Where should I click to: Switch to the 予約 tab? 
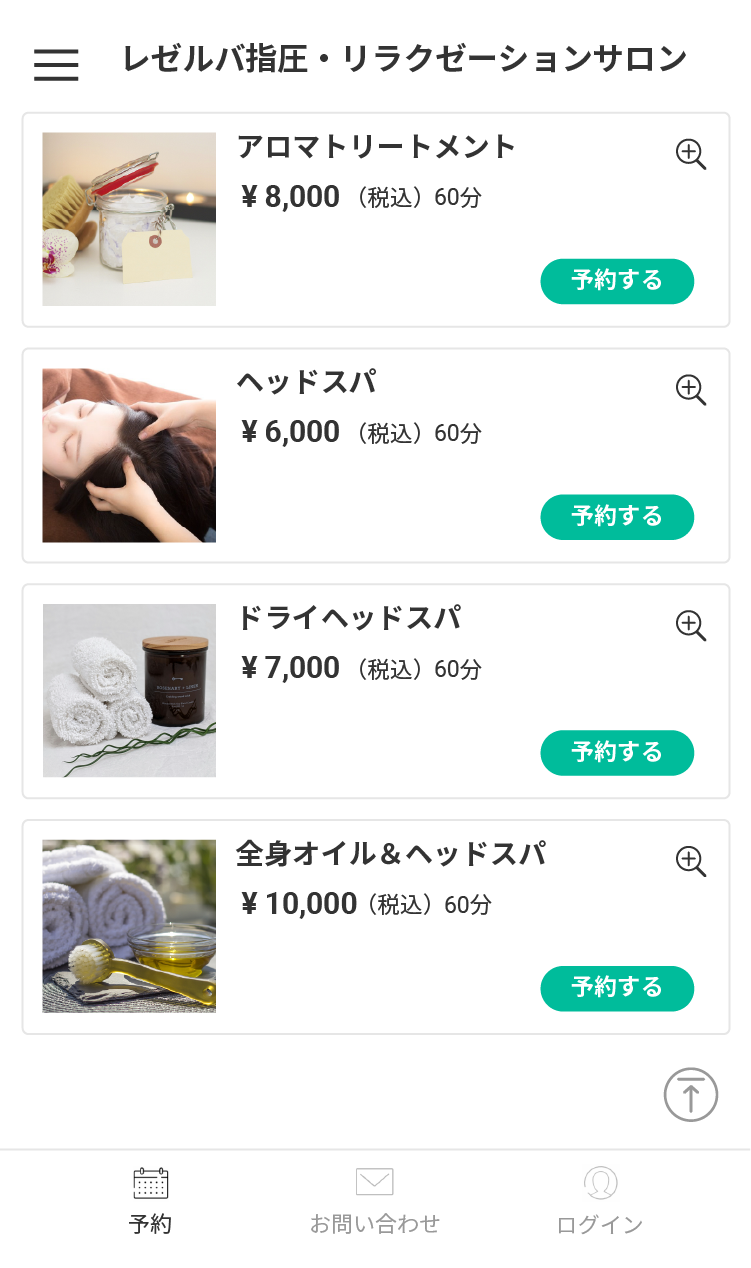[151, 1201]
